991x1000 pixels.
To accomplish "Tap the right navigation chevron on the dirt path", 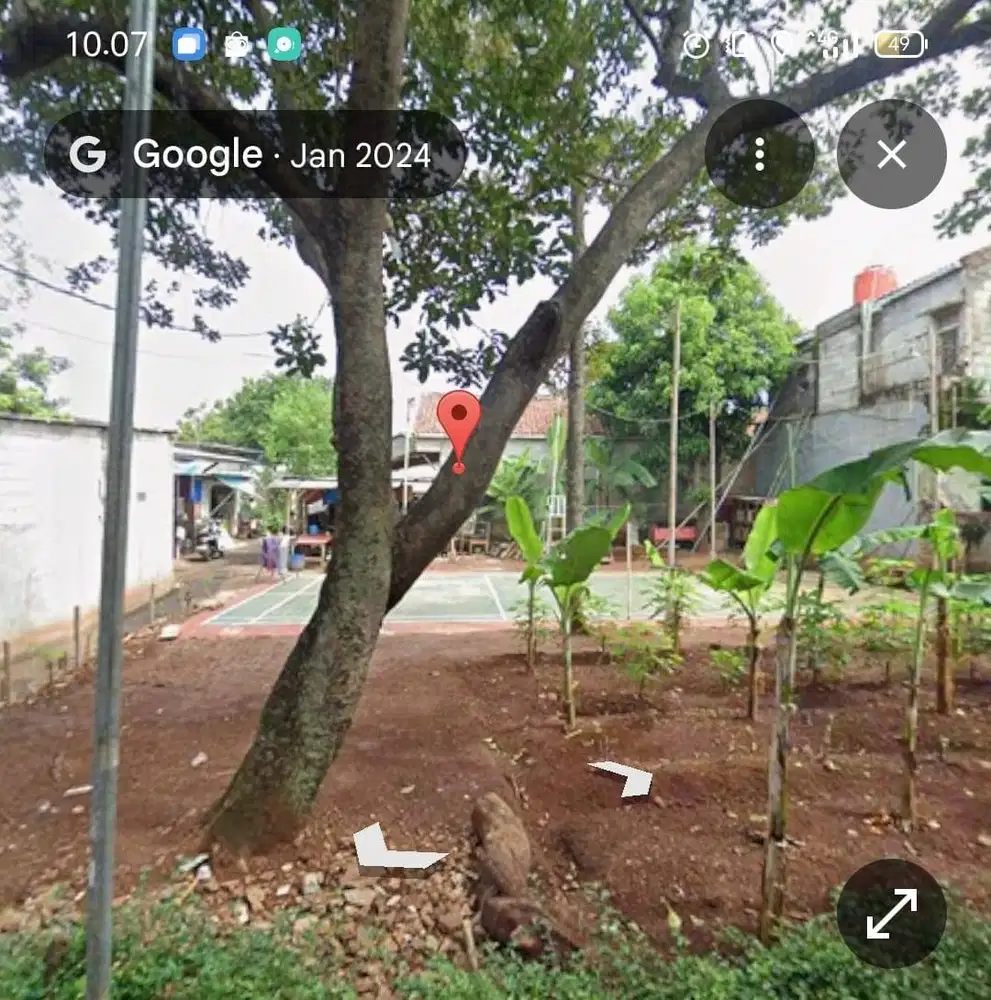I will [622, 781].
